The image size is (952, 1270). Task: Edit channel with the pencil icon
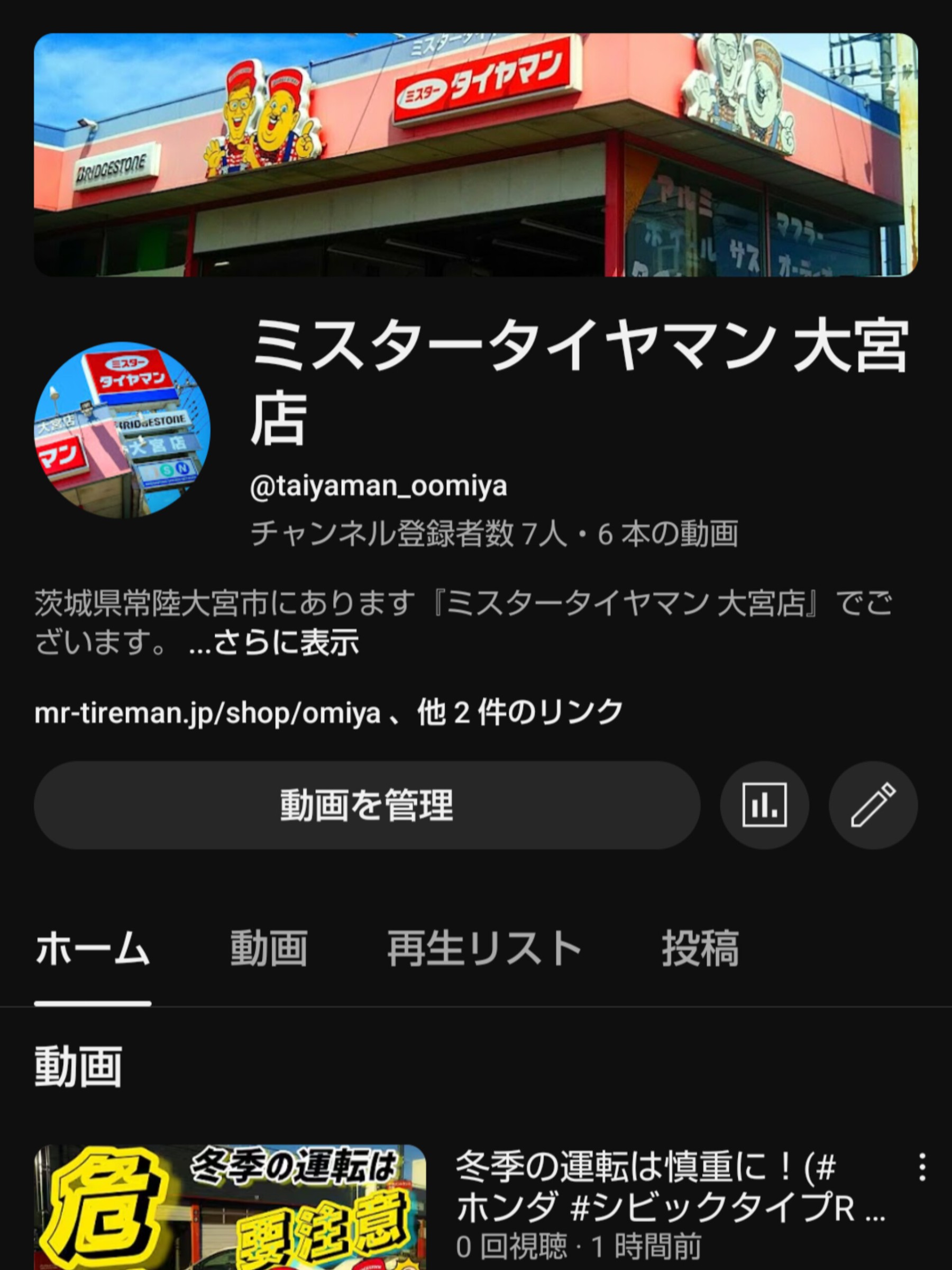point(873,805)
